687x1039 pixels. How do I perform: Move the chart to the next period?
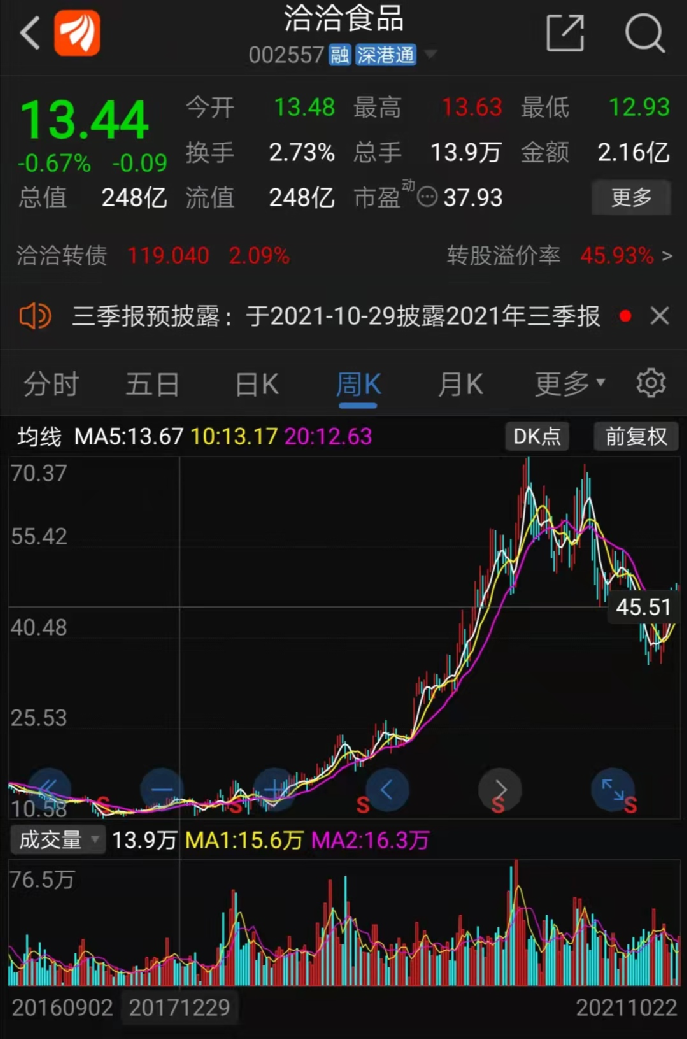coord(501,790)
